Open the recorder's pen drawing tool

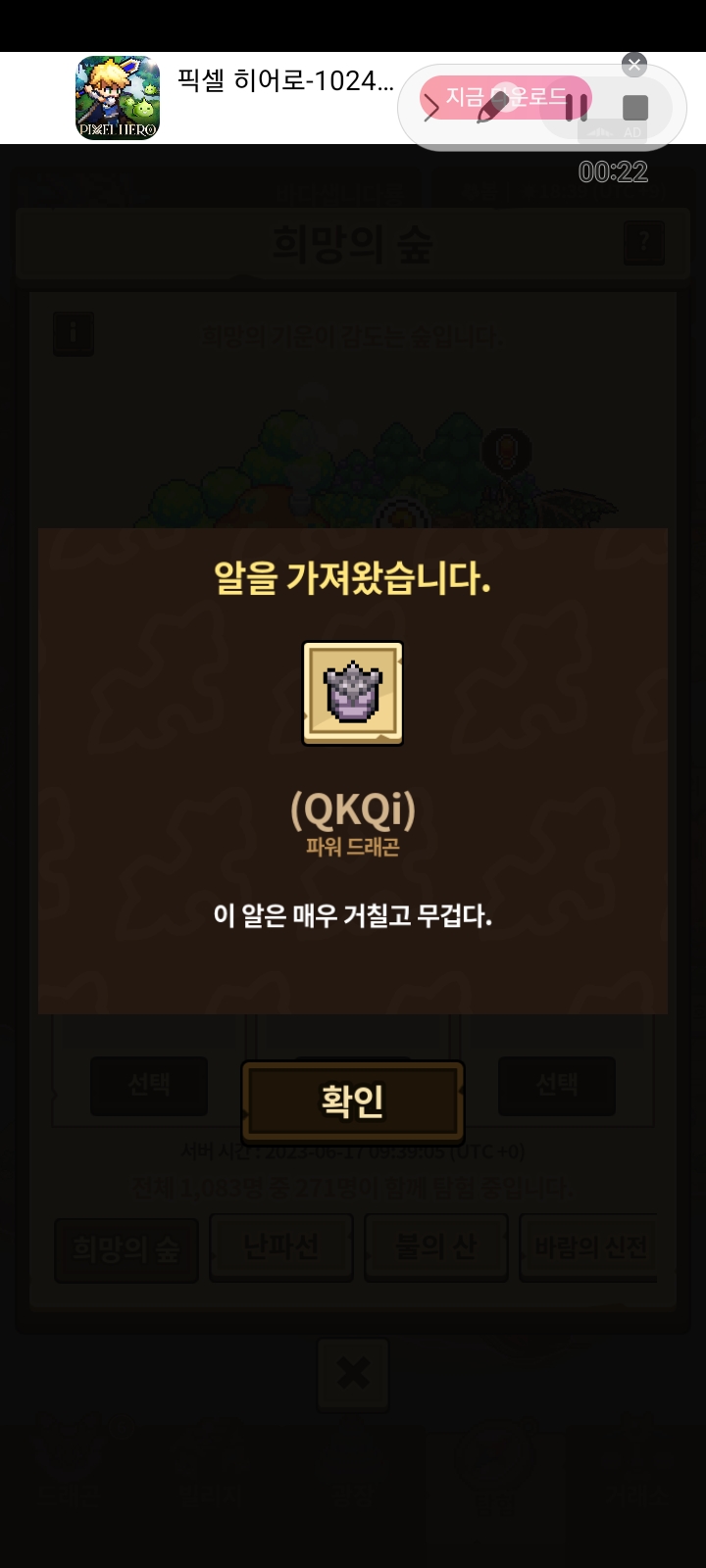[x=492, y=107]
